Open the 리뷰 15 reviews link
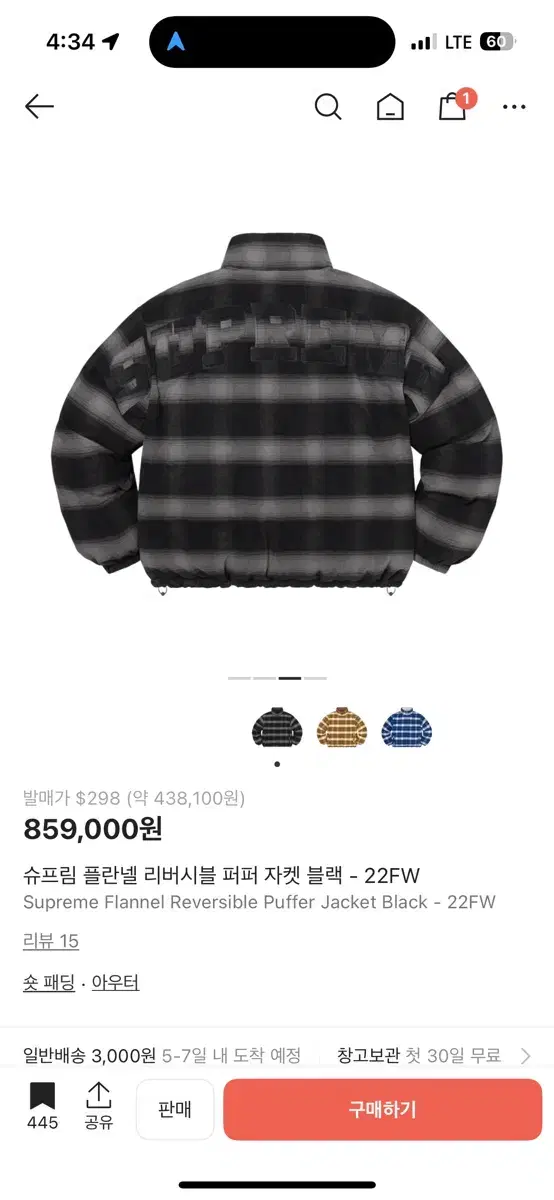 tap(51, 941)
